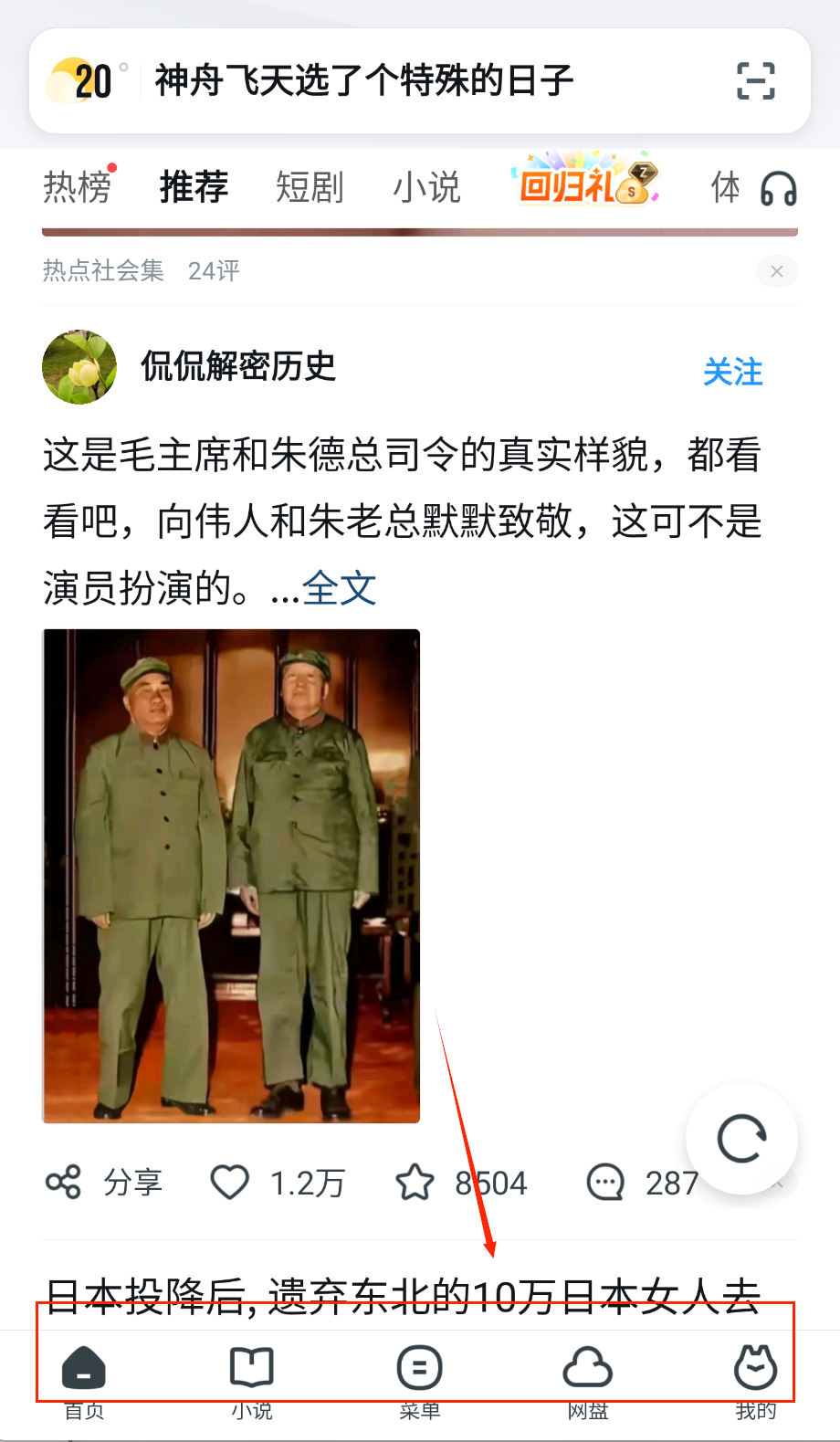Share the 侃侃解密历史 post
The image size is (840, 1442).
104,1183
